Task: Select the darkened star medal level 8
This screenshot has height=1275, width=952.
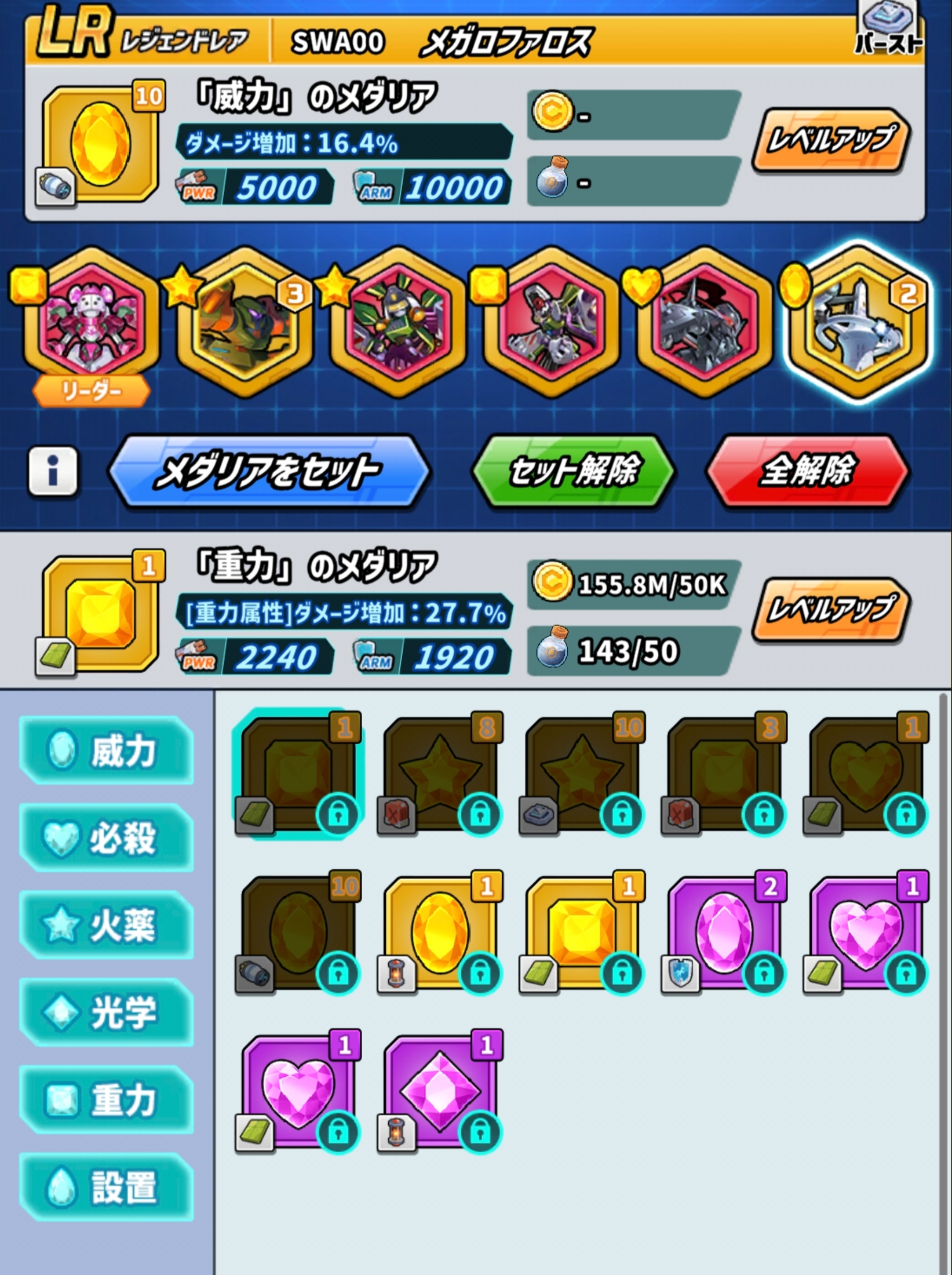Action: [x=440, y=774]
